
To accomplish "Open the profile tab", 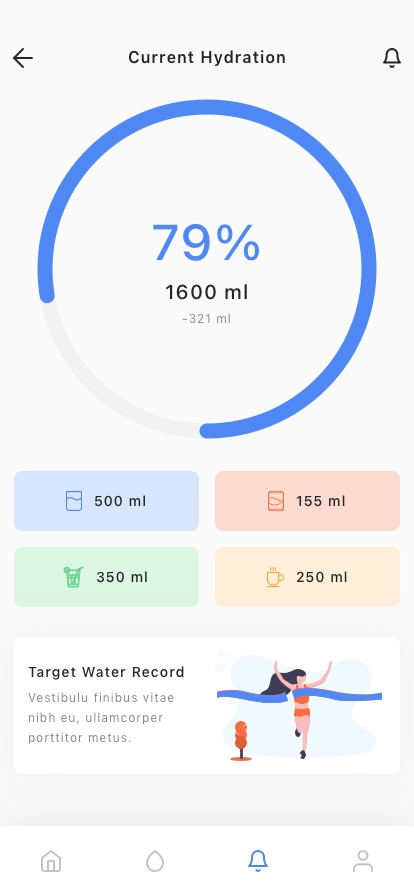I will (x=363, y=861).
